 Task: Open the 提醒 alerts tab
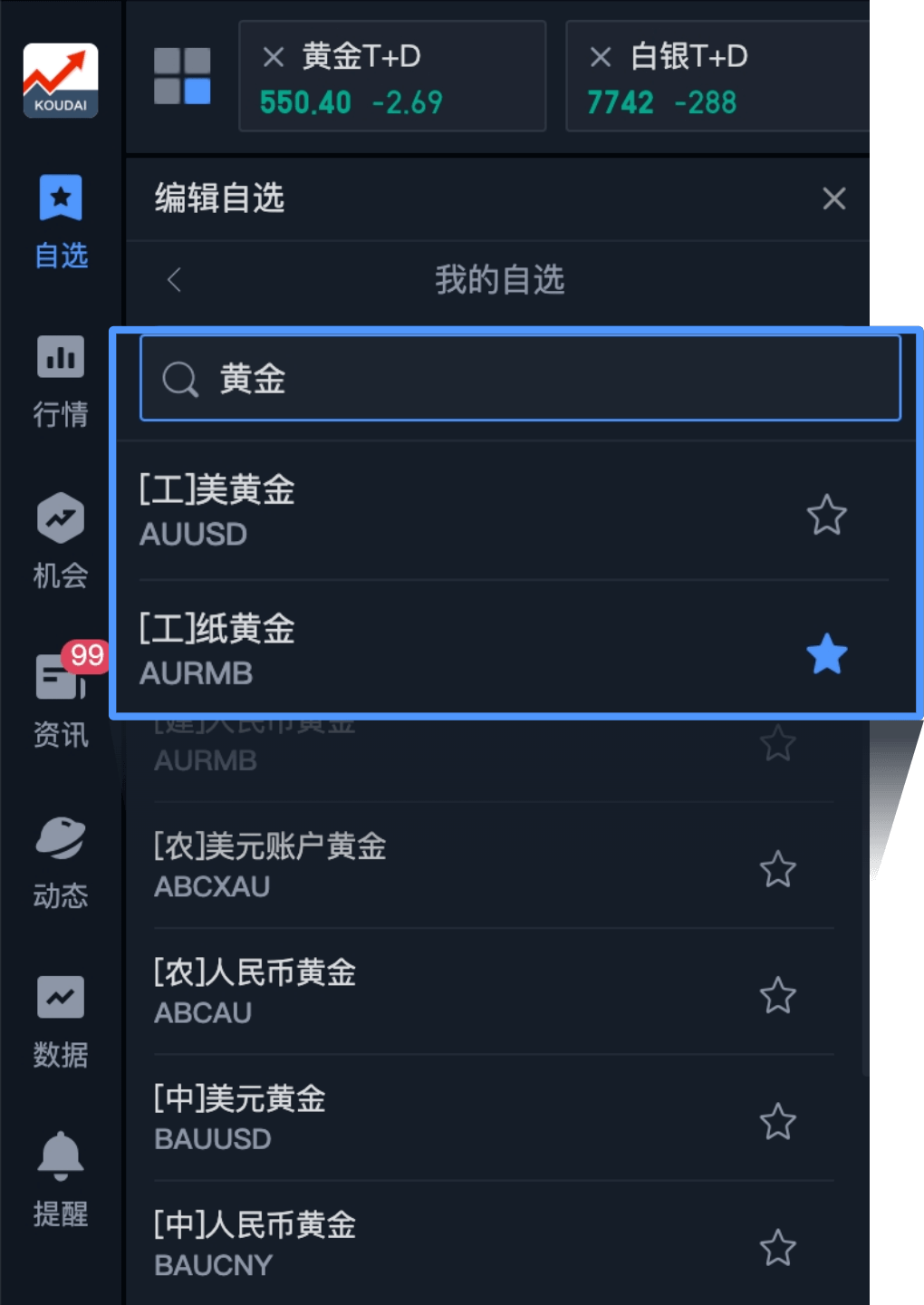(61, 1178)
